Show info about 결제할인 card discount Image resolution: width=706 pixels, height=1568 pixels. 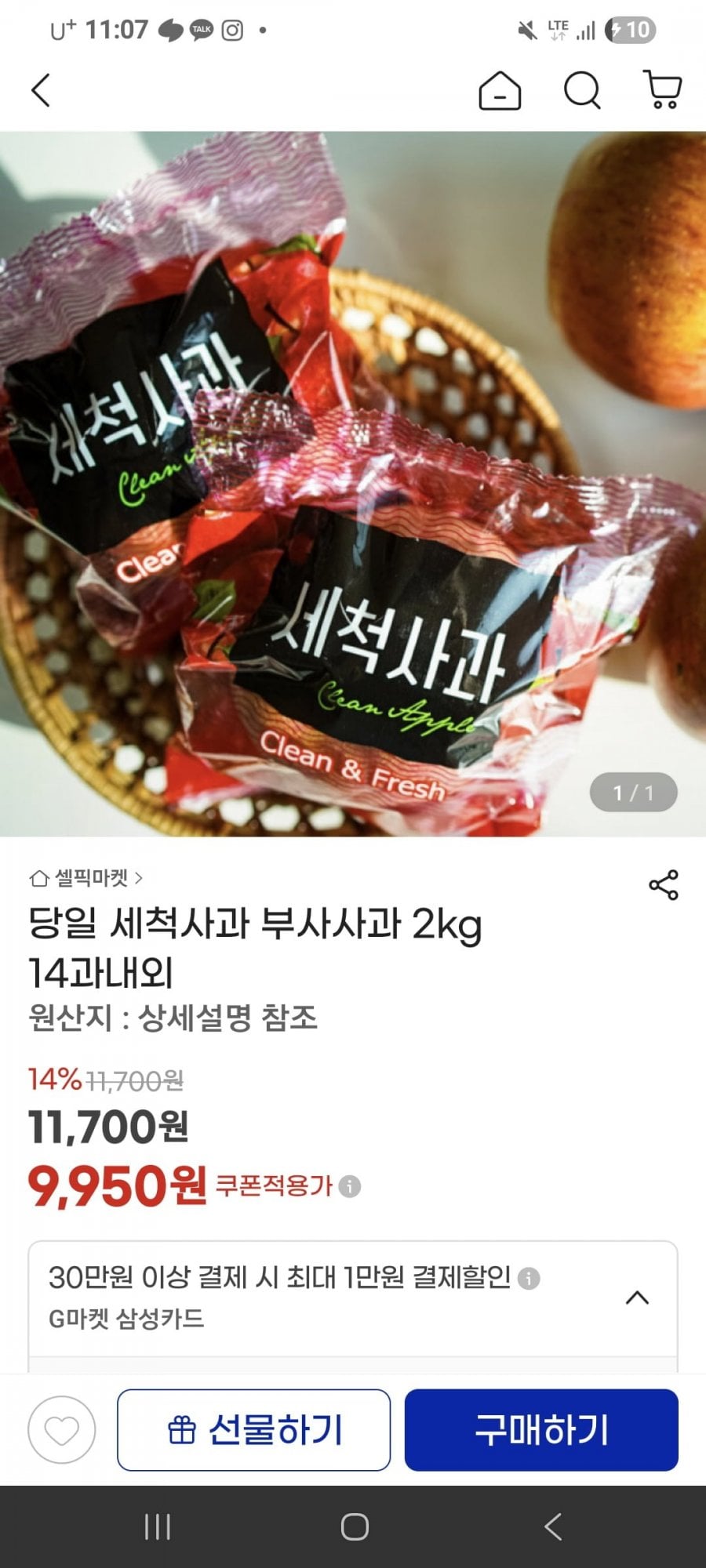529,1279
